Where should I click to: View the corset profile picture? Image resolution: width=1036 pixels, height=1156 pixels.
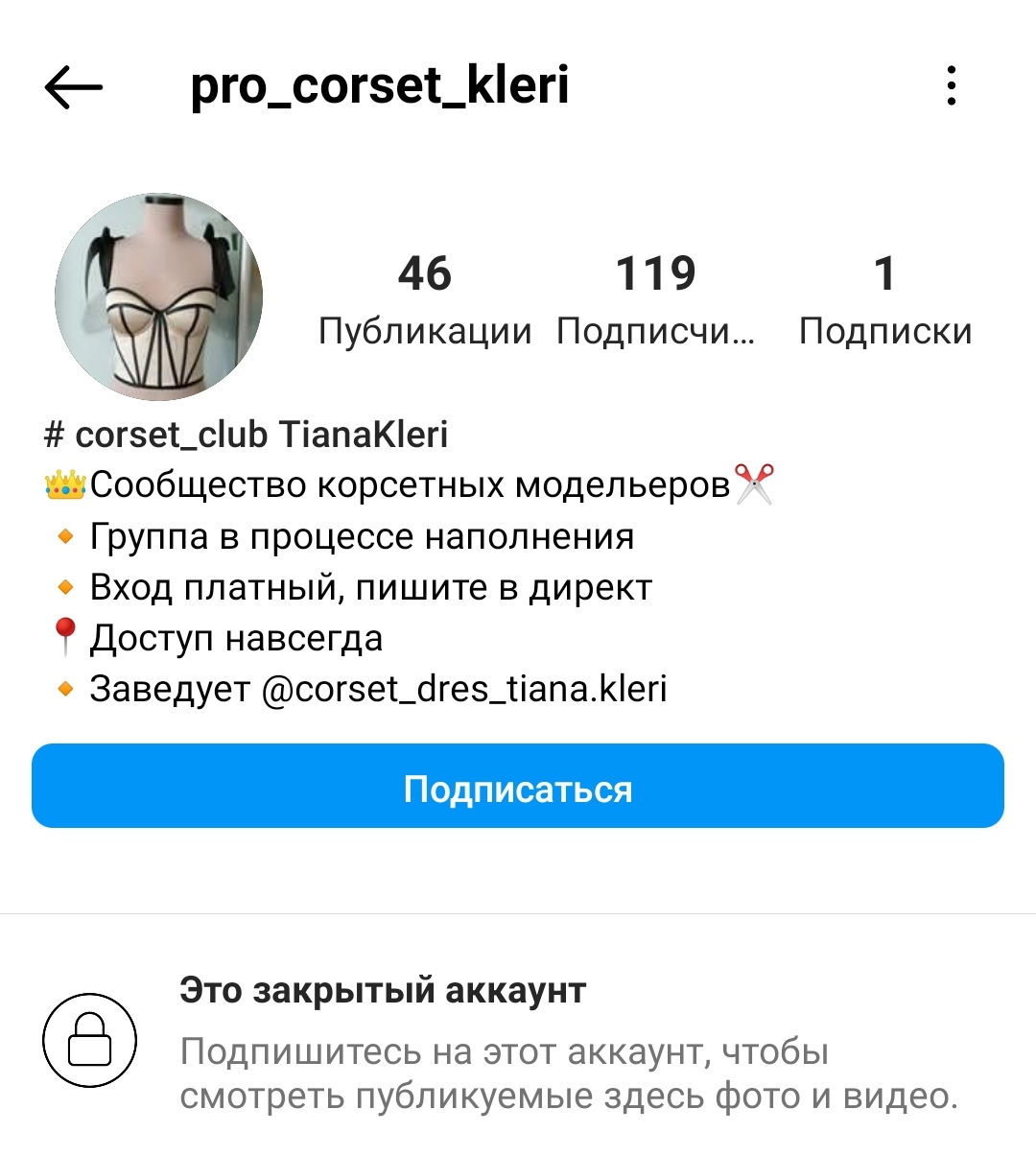[x=158, y=296]
